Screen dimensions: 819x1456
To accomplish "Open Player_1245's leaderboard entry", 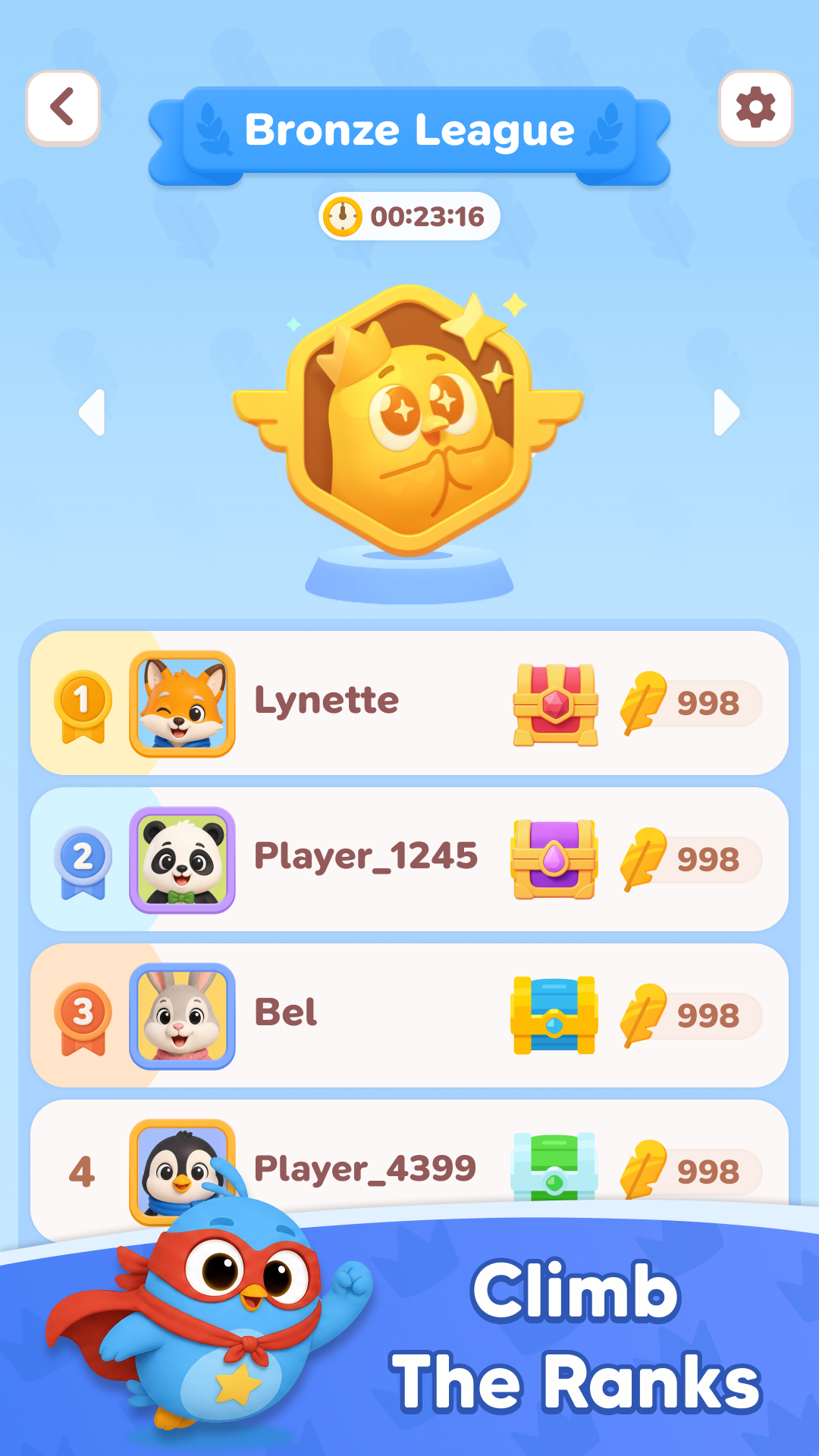I will 409,859.
